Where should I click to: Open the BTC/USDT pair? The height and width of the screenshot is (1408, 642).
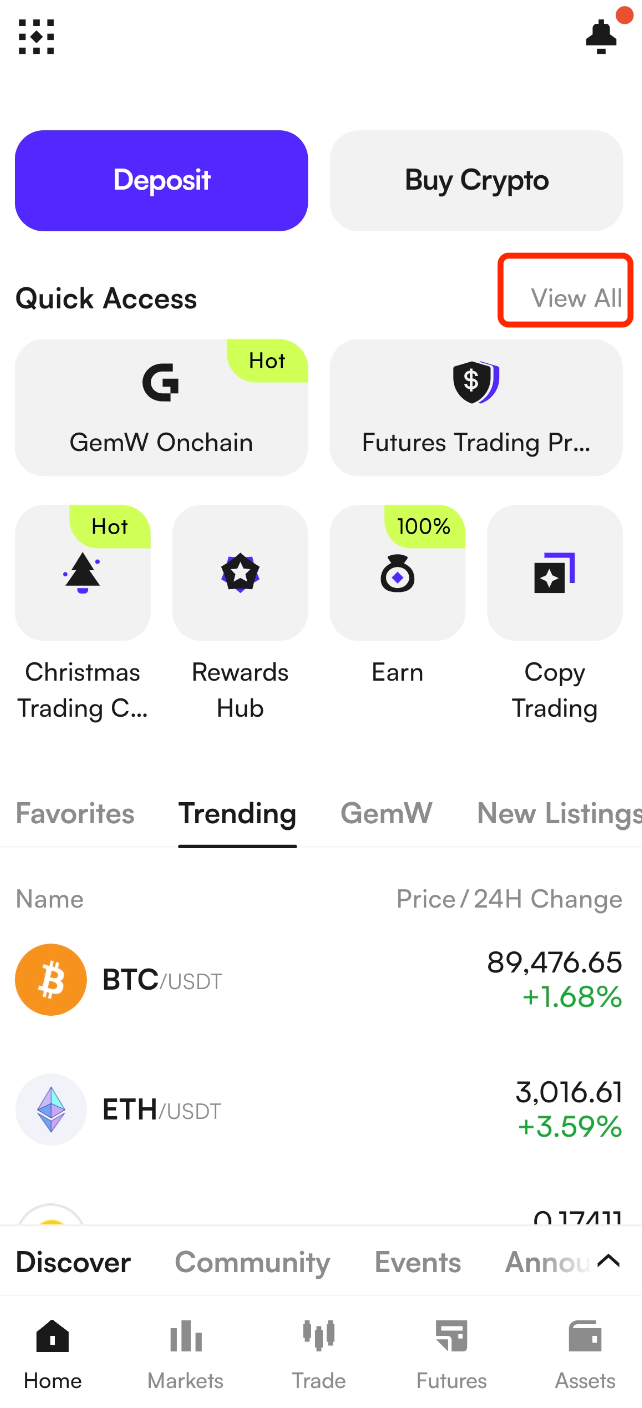pos(320,980)
